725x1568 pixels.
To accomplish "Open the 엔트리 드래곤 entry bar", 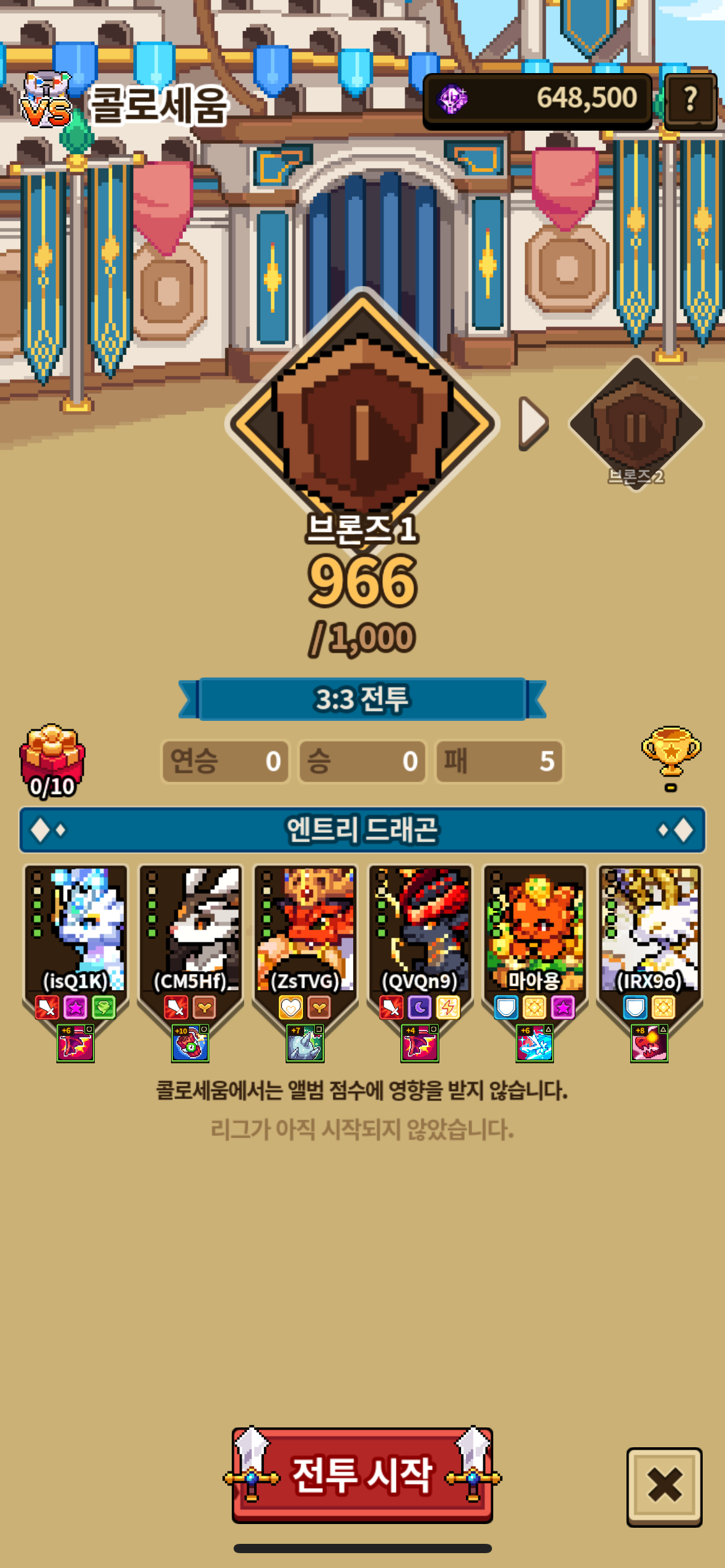I will coord(362,830).
